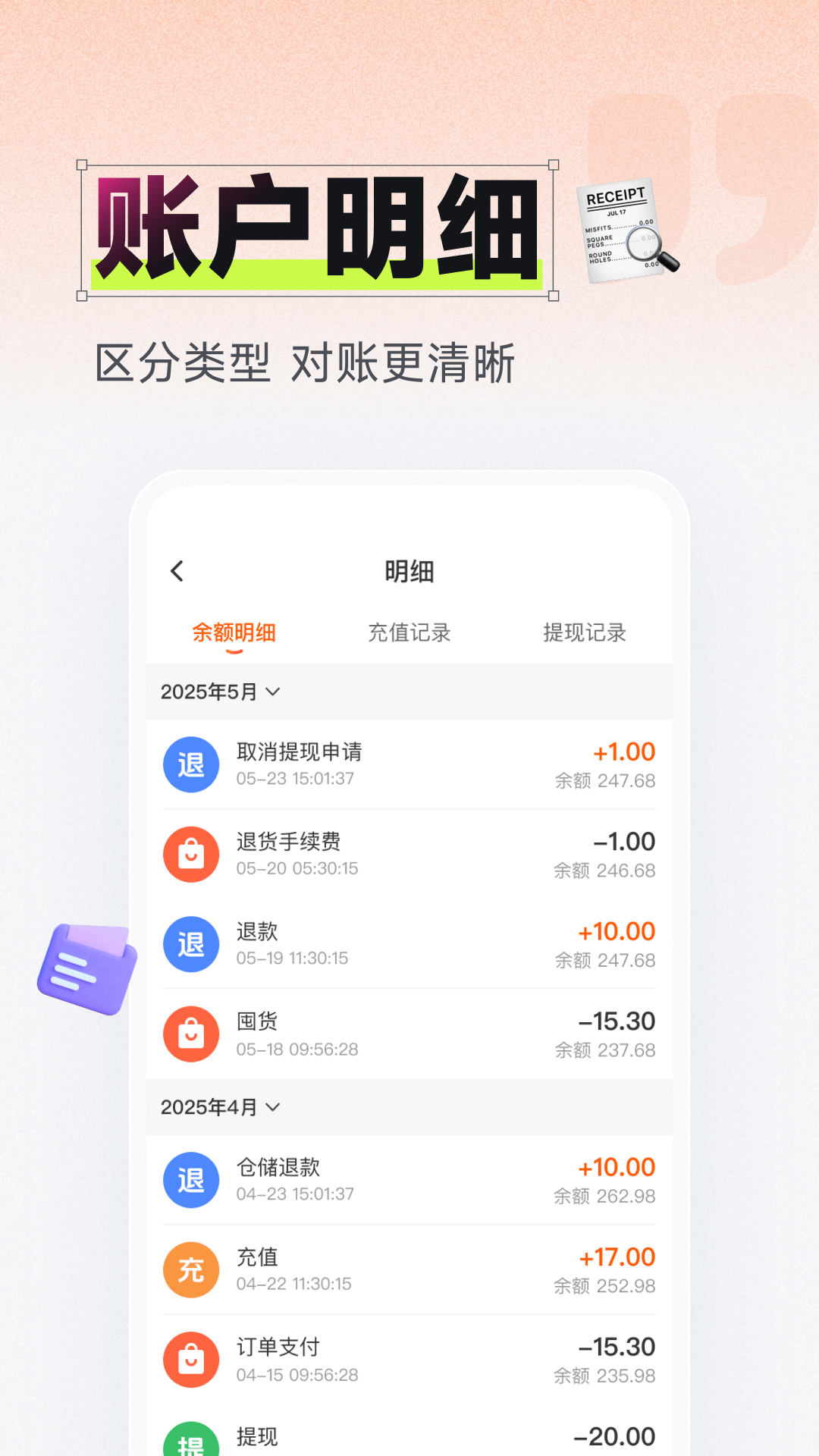
Task: Open the 取消提现申请 transaction entry
Action: (409, 764)
